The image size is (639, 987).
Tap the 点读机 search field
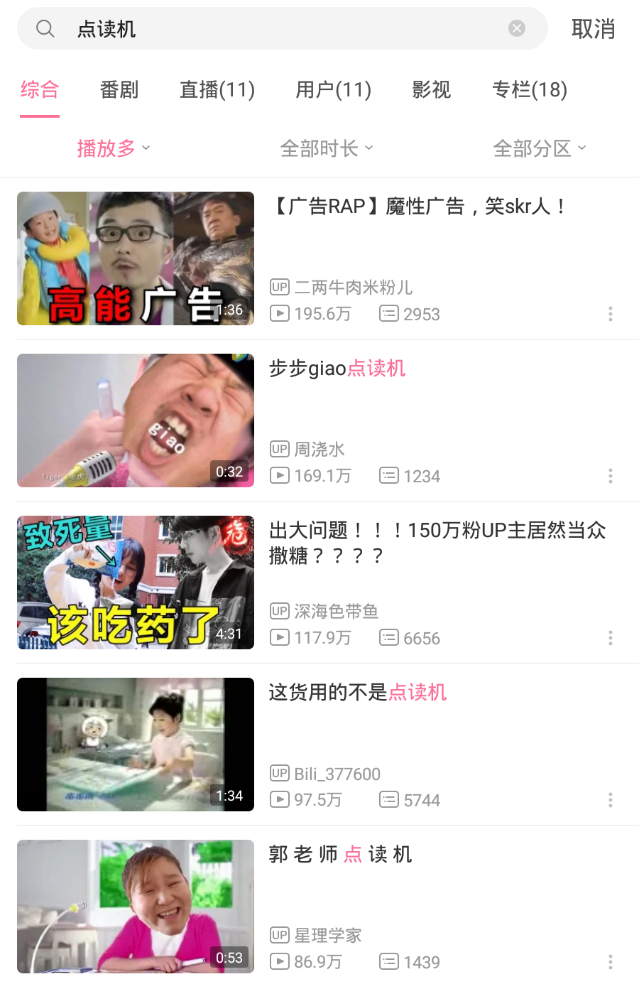tap(280, 29)
